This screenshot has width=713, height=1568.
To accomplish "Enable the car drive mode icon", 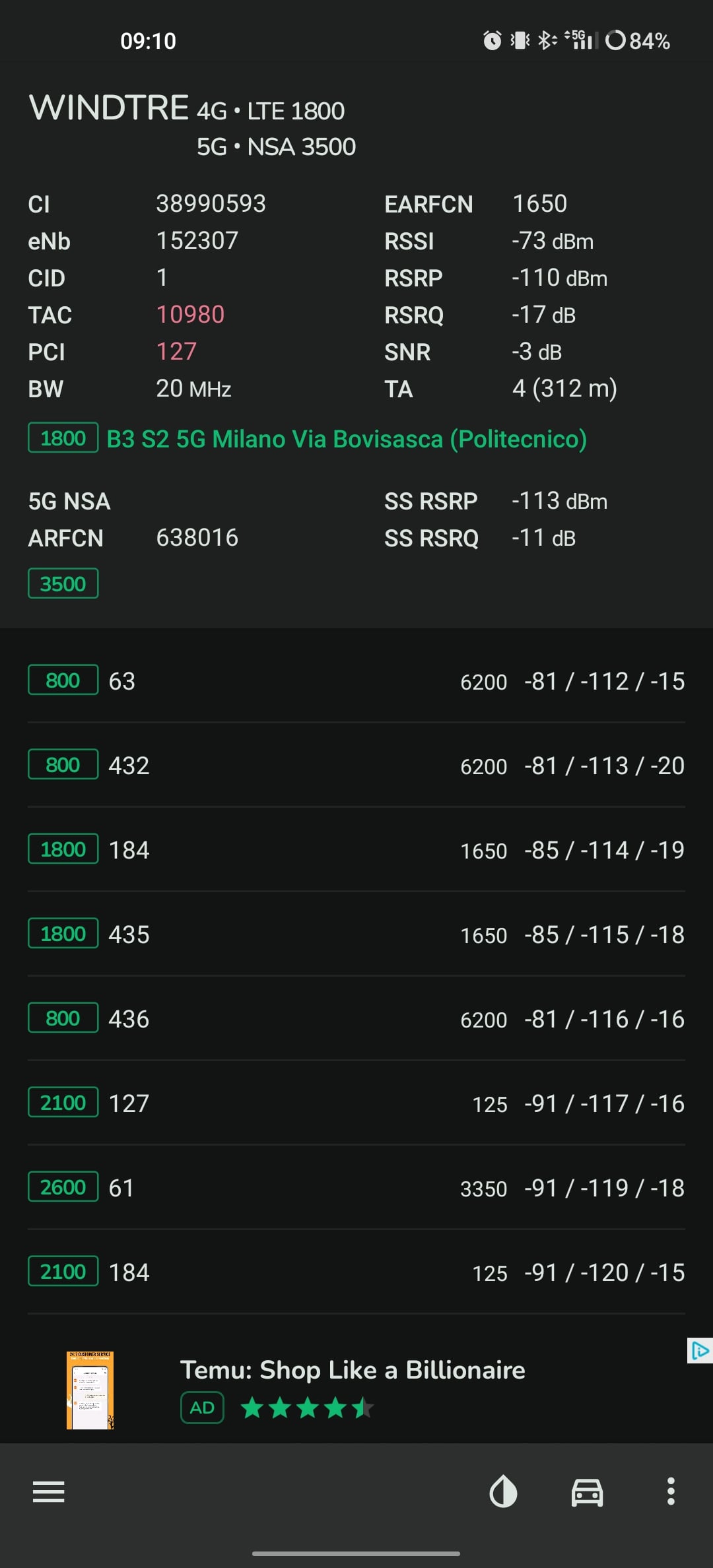I will tap(587, 1491).
